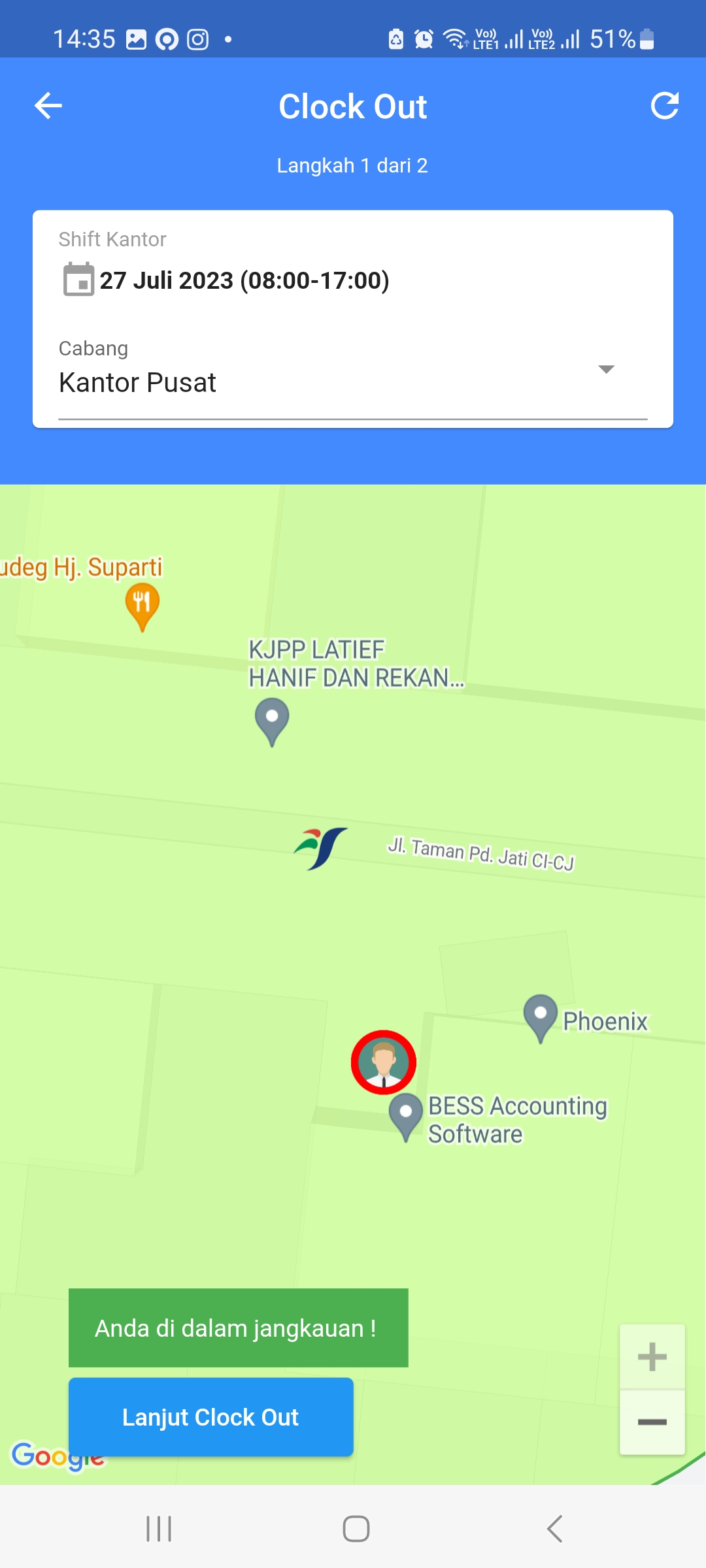Select the Phoenix map pin
706x1568 pixels.
click(540, 1015)
